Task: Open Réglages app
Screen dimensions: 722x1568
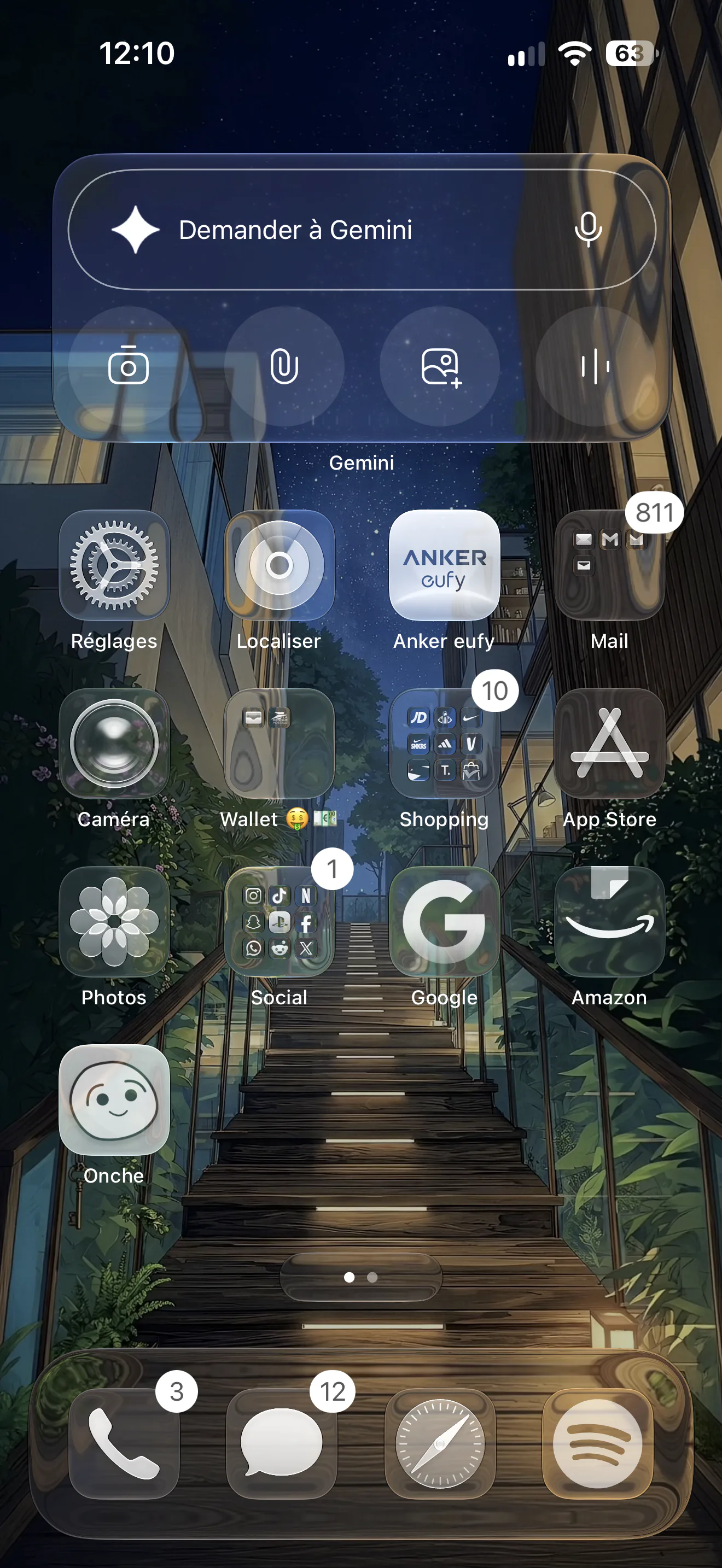Action: tap(114, 565)
